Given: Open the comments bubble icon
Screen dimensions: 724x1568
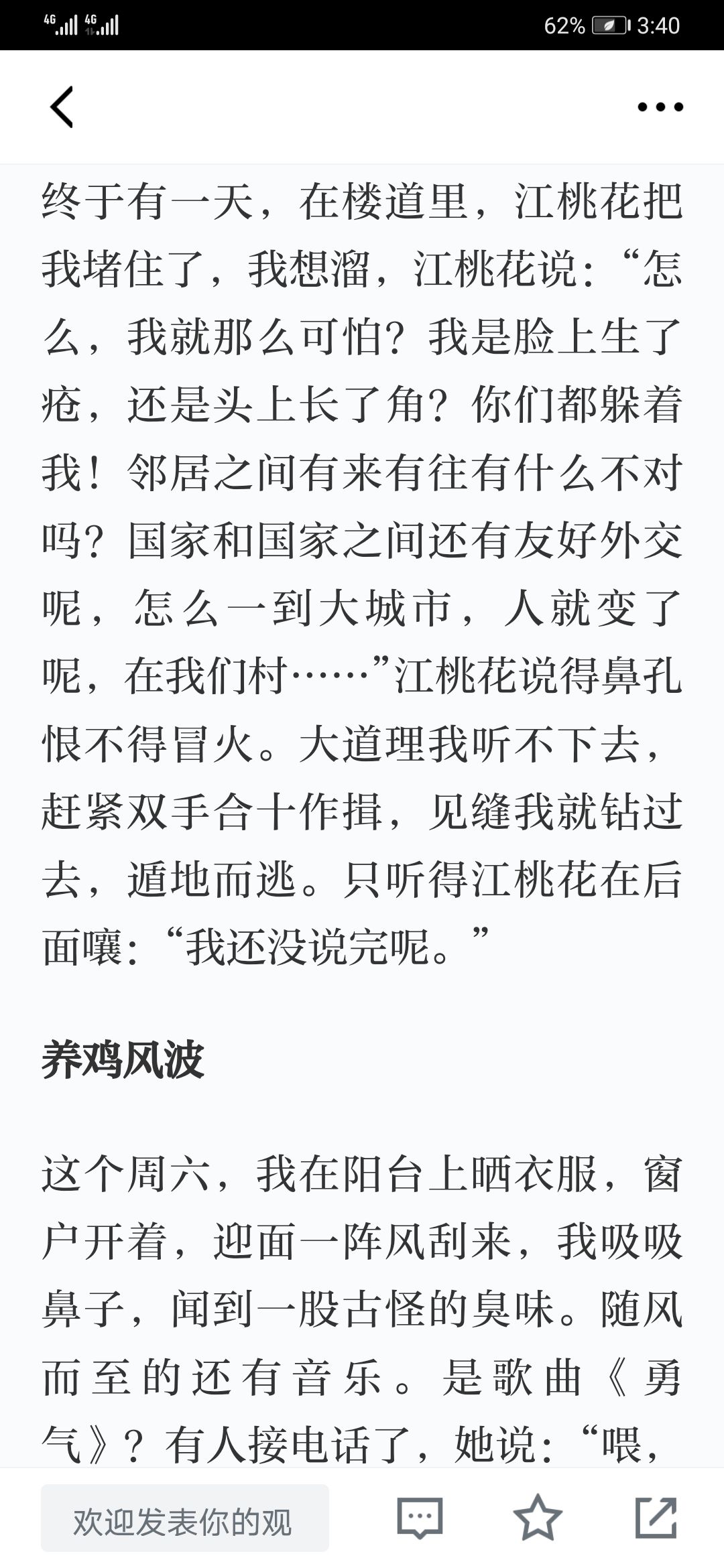Looking at the screenshot, I should click(420, 1517).
